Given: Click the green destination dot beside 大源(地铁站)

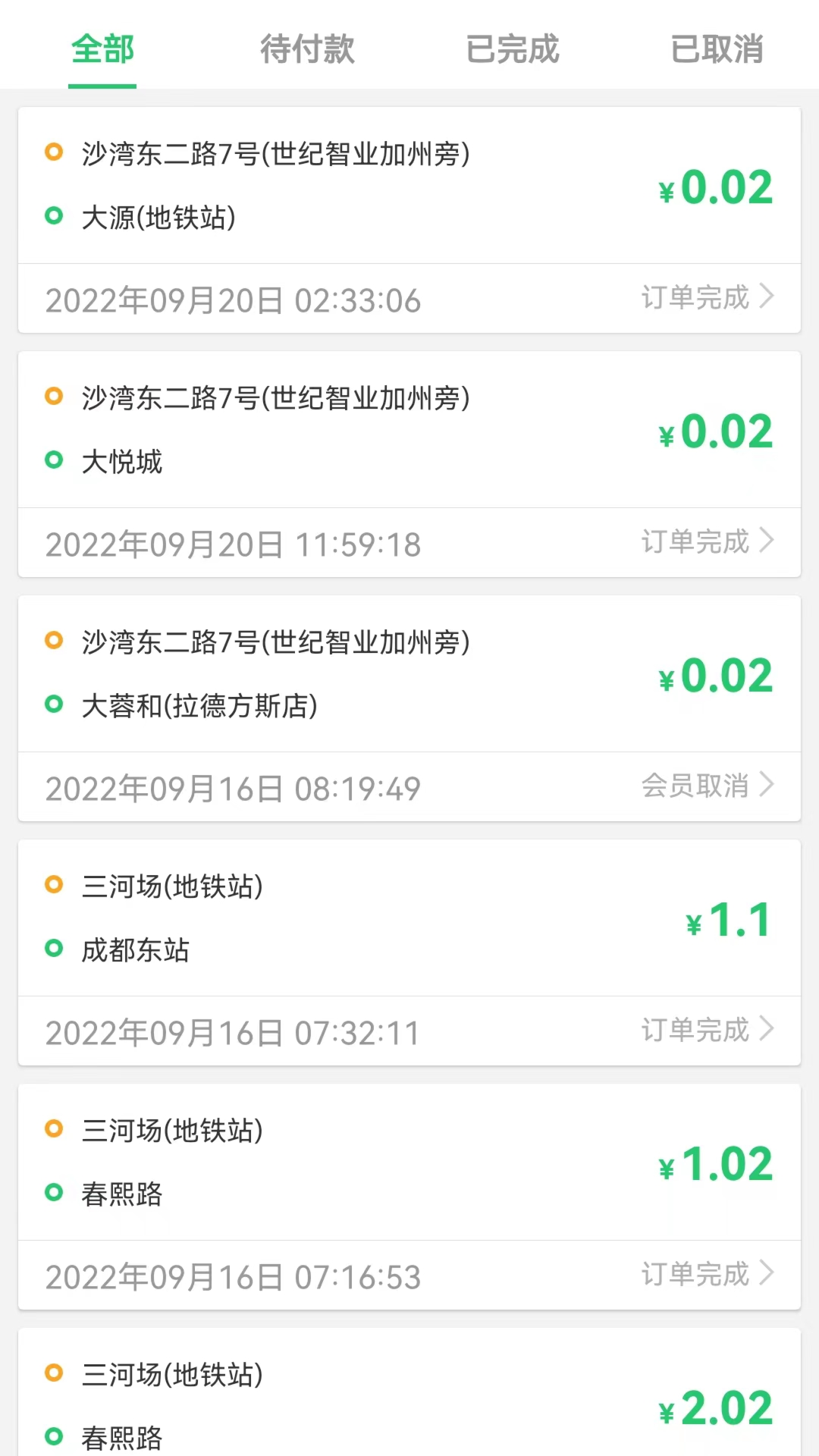Looking at the screenshot, I should (x=54, y=216).
